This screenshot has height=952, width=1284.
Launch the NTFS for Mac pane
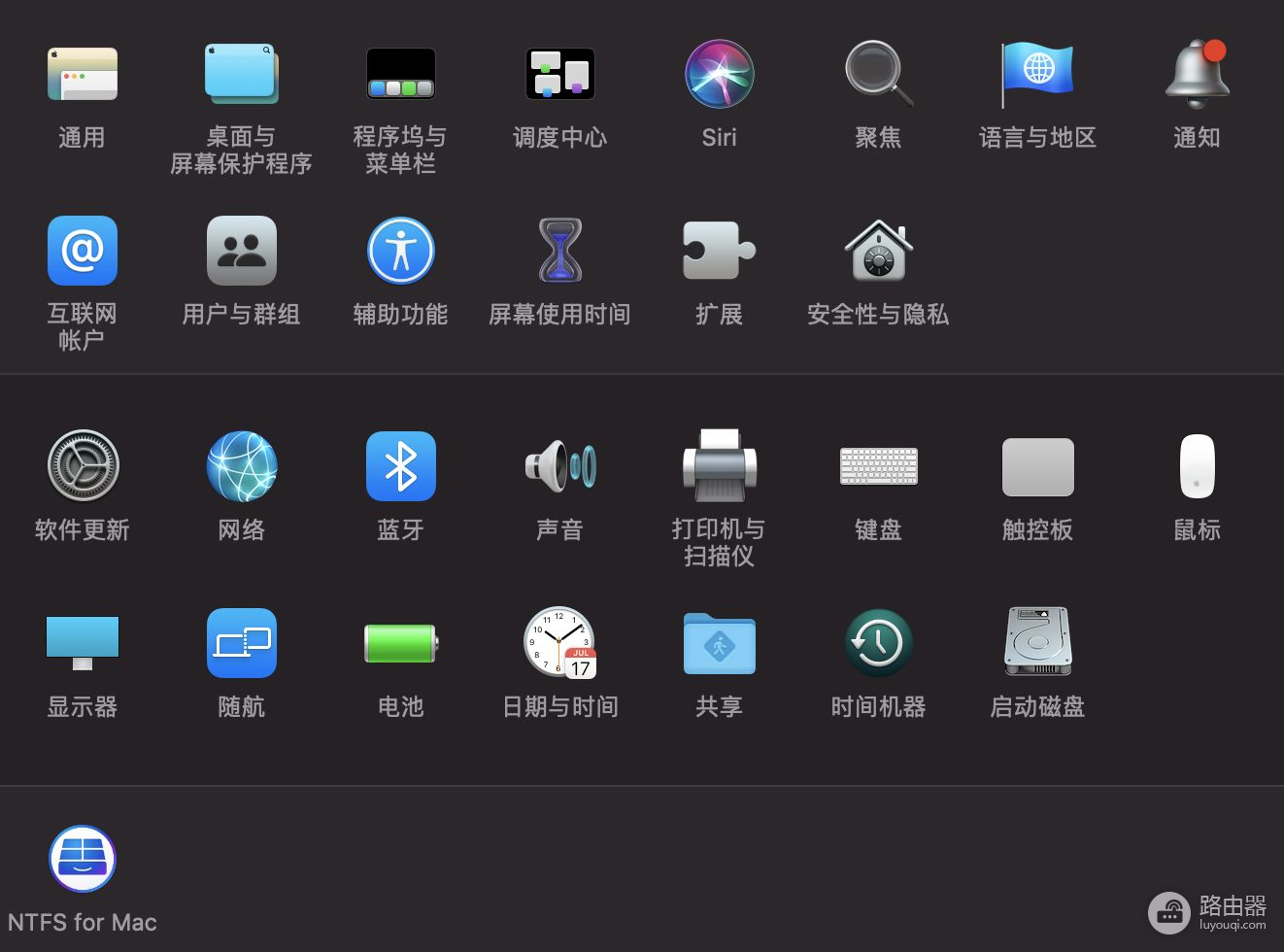tap(83, 860)
